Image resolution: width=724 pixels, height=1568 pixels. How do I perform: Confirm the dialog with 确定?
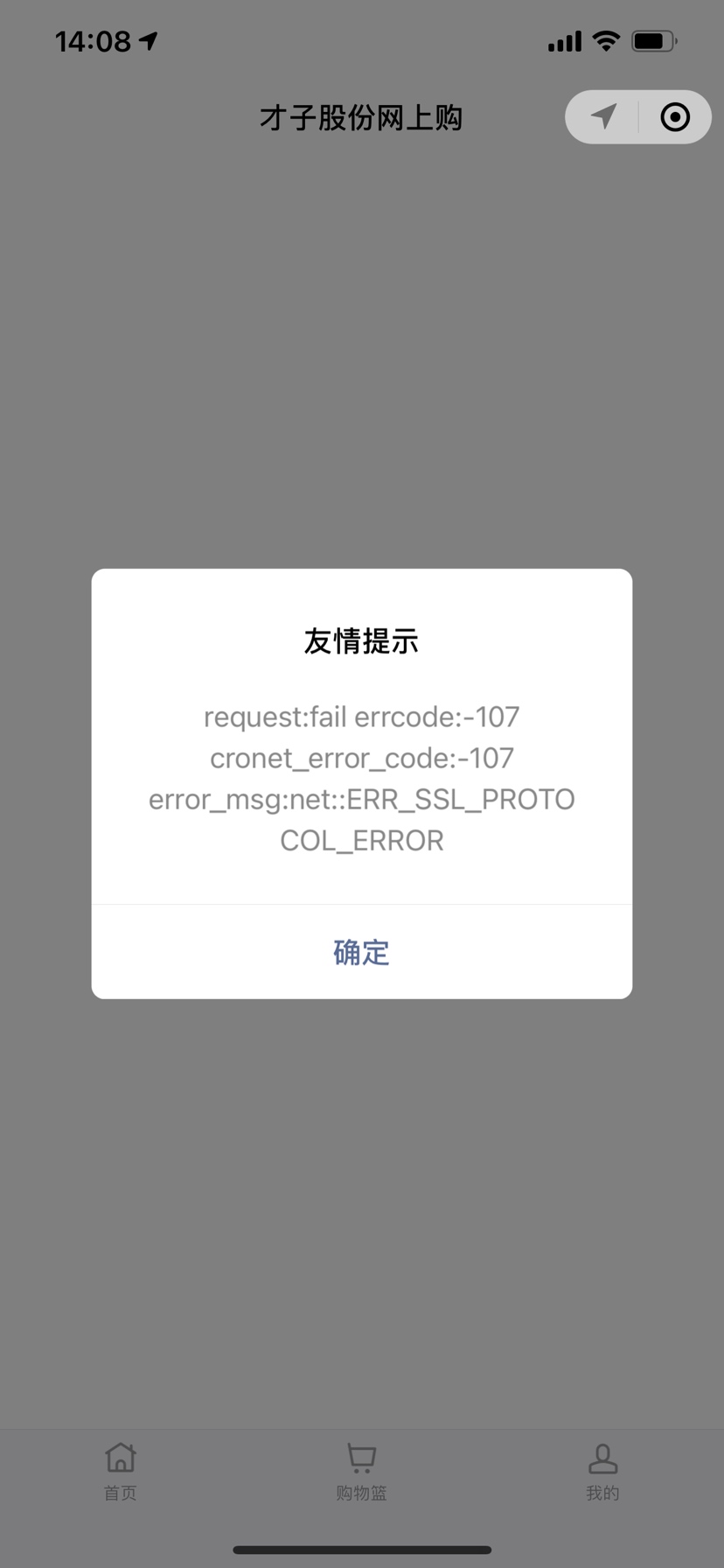pyautogui.click(x=361, y=952)
